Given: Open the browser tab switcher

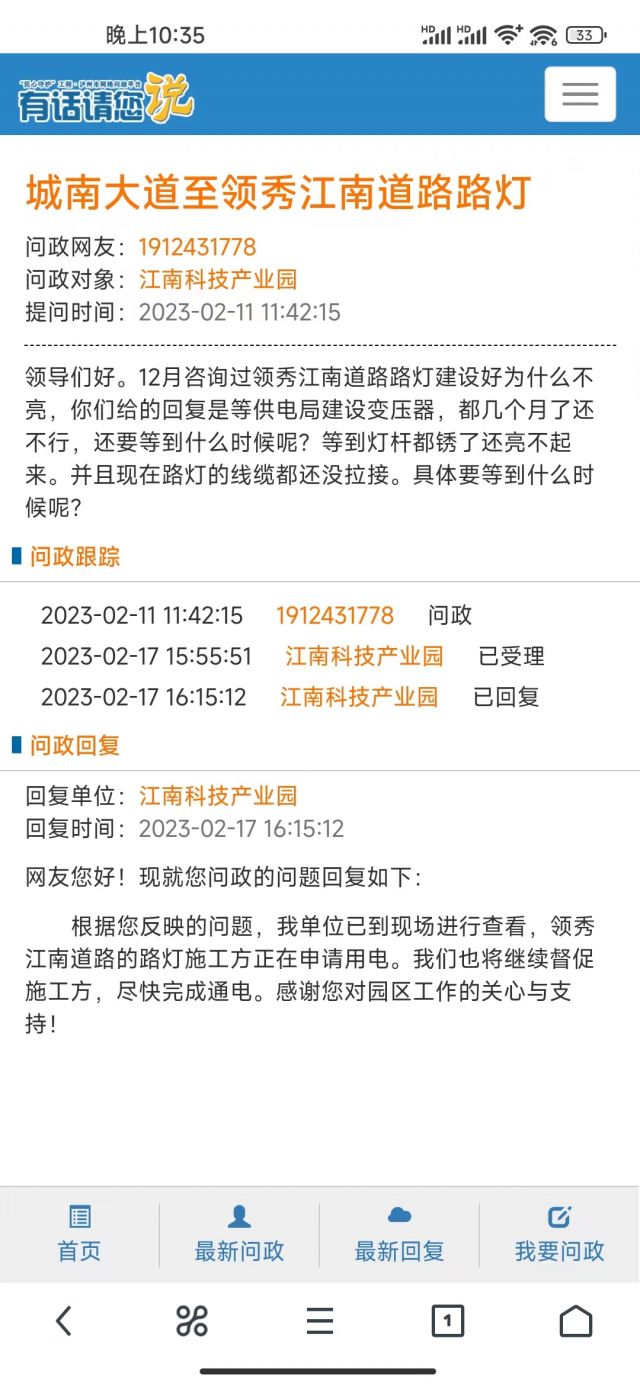Looking at the screenshot, I should click(447, 1321).
